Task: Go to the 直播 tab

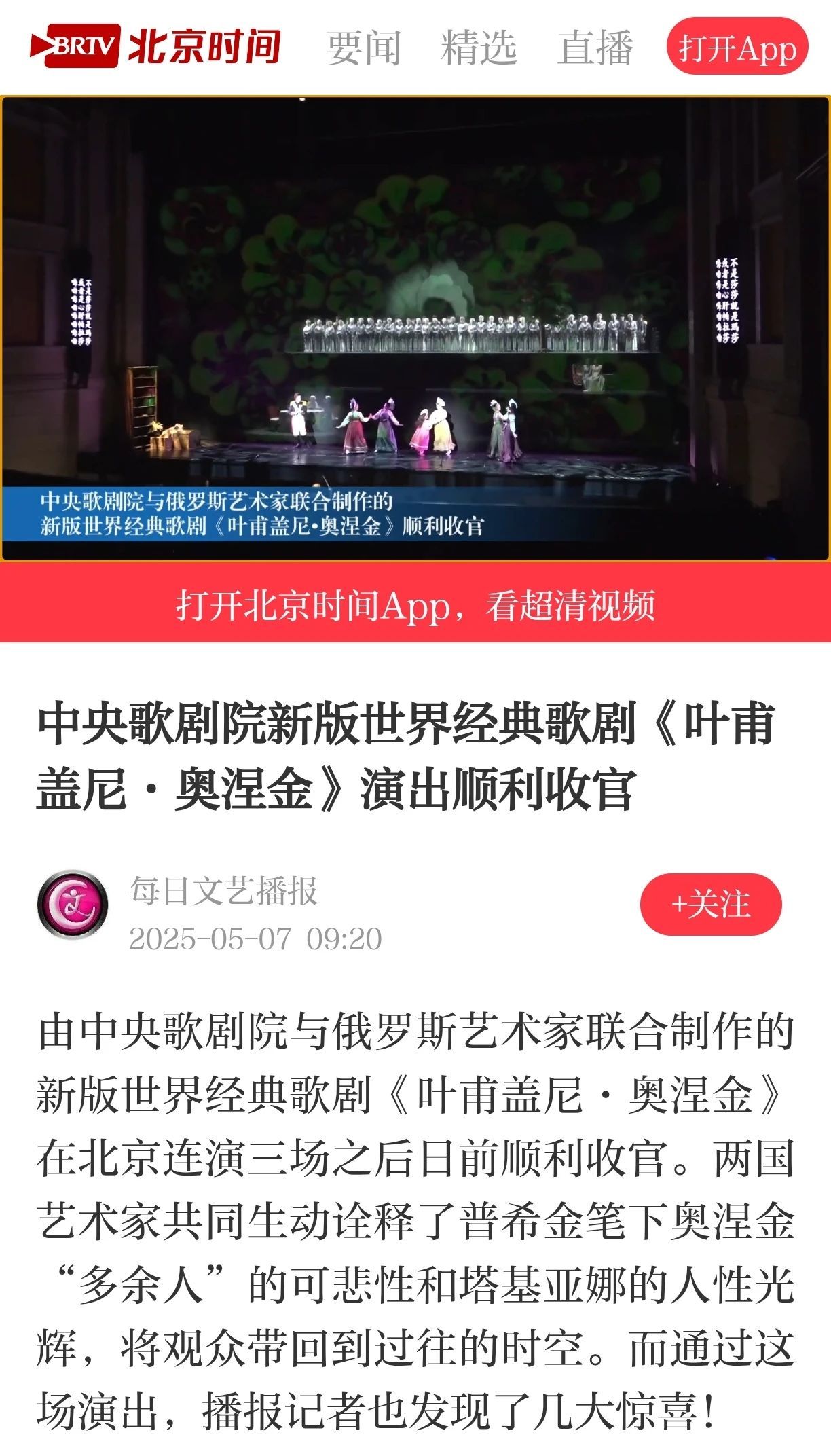Action: (595, 48)
